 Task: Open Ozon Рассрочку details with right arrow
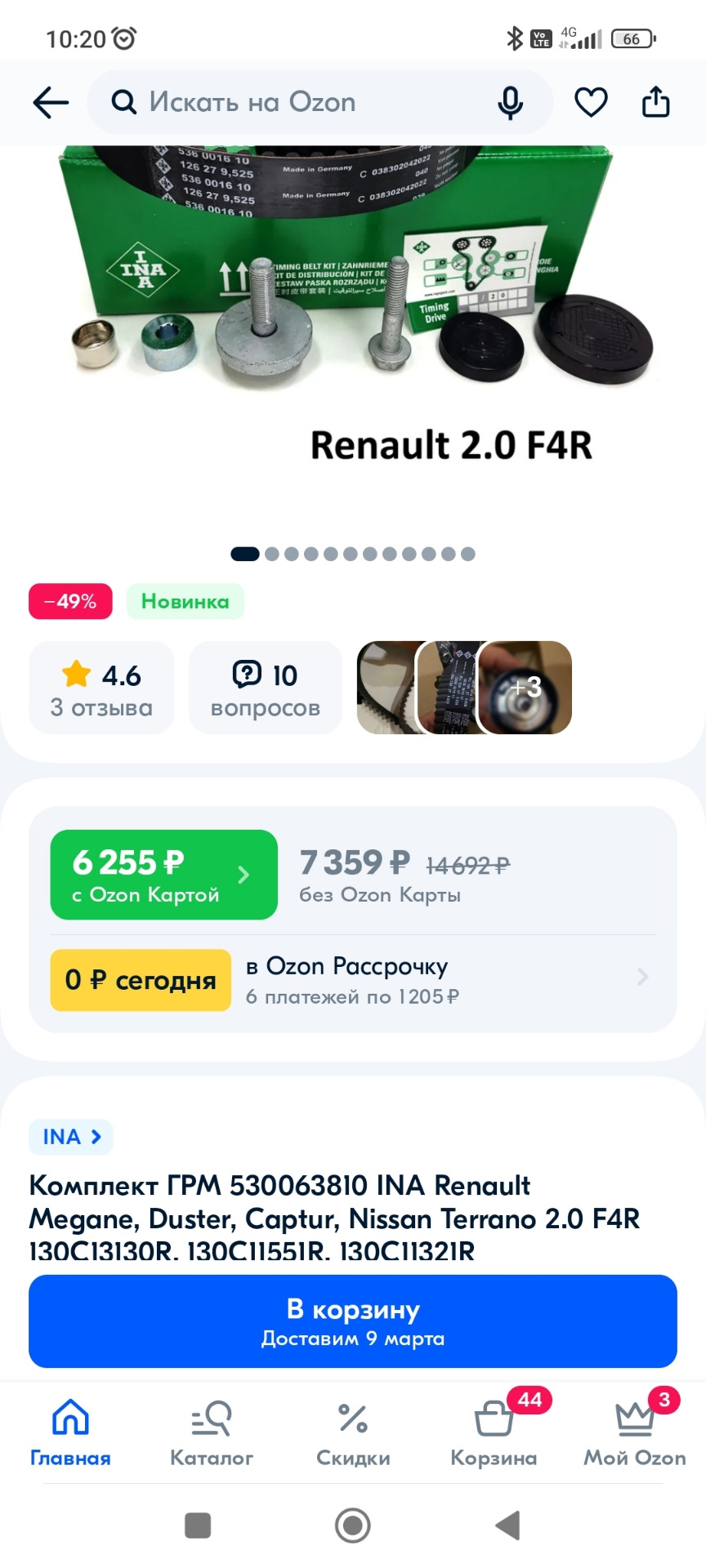pyautogui.click(x=643, y=978)
